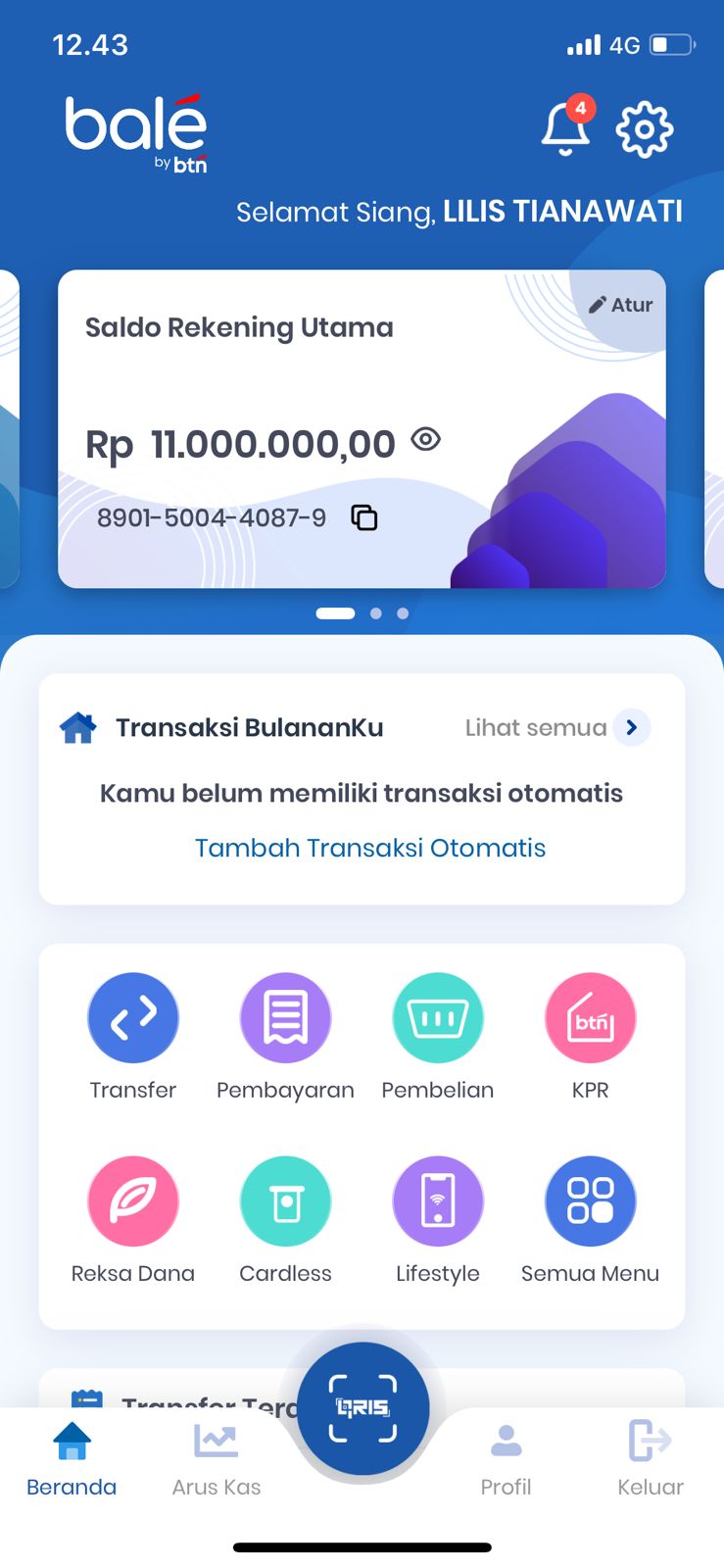Toggle balance visibility with the eye icon
The image size is (724, 1568).
(425, 442)
